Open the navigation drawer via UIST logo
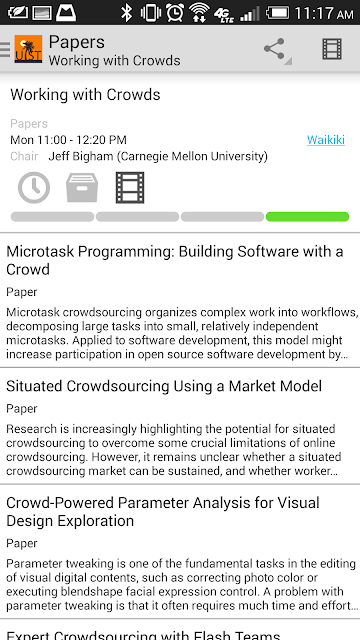Screen dimensions: 360x640 21,49
